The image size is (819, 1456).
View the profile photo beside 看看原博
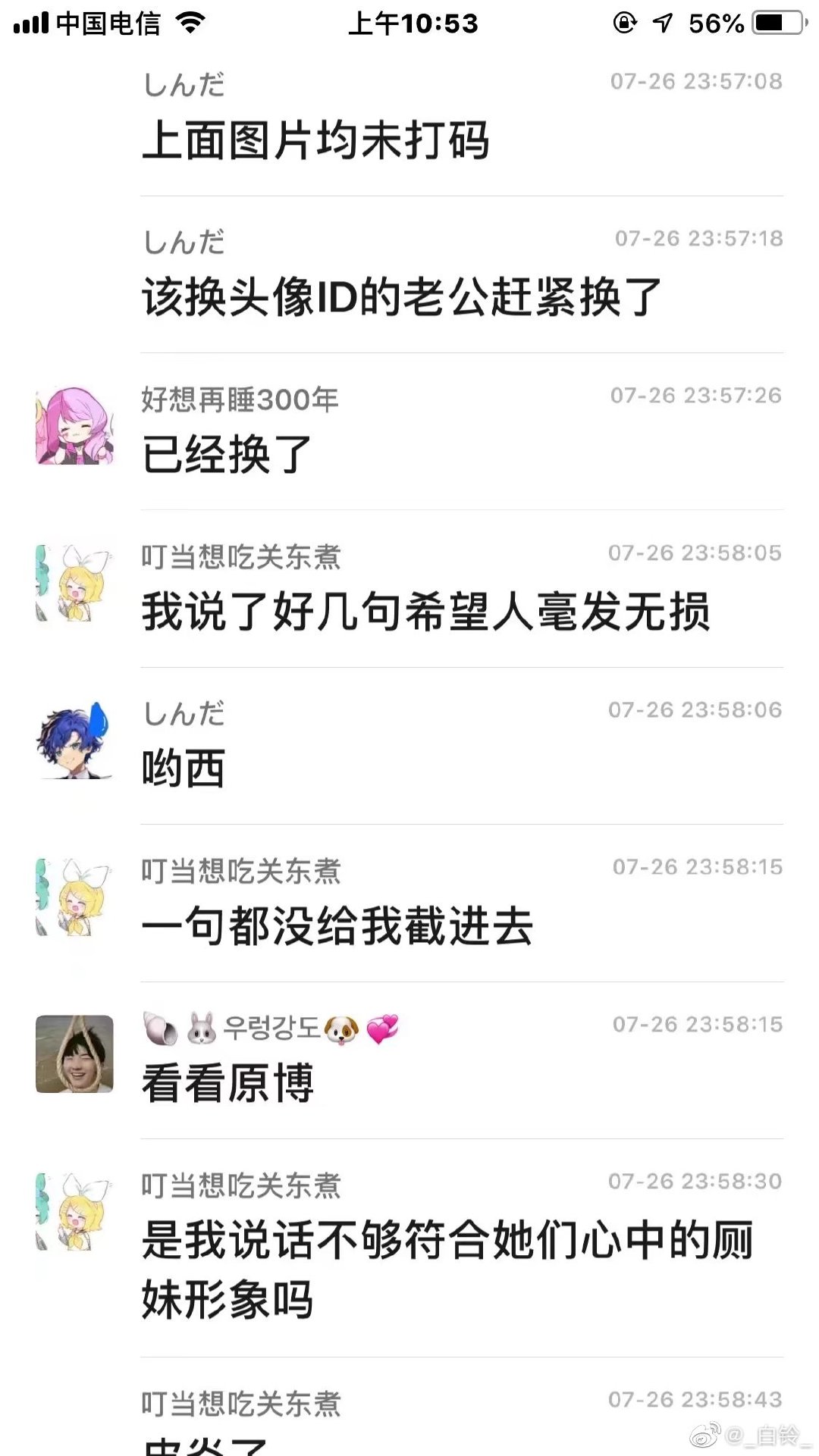pos(74,1054)
